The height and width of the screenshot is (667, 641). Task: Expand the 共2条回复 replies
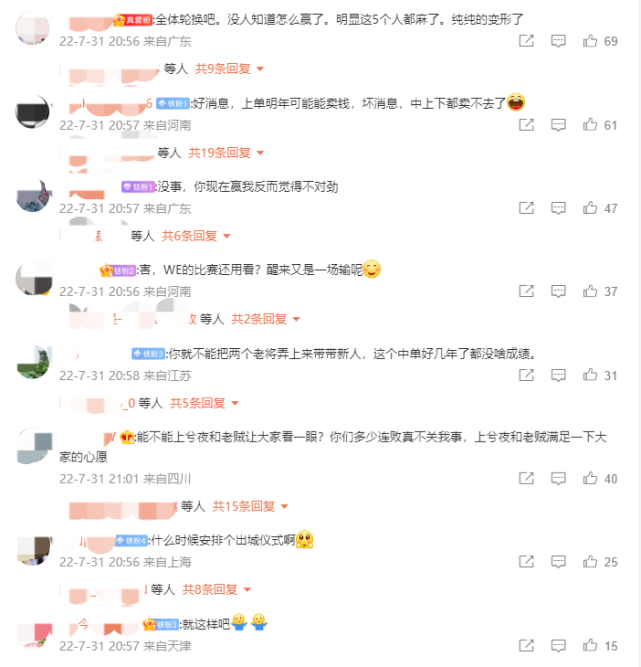point(265,319)
